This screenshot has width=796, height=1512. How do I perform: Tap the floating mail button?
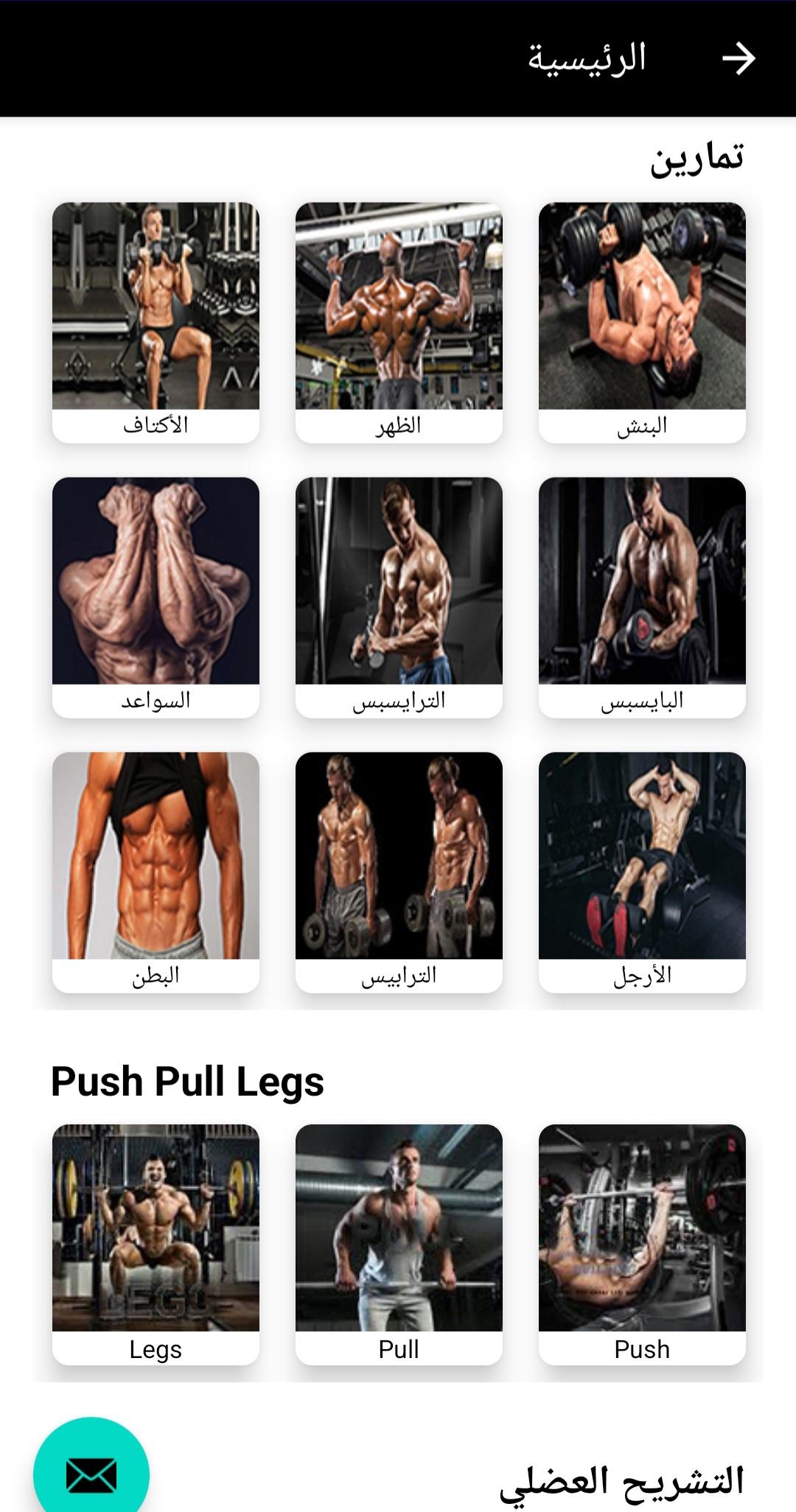click(91, 1474)
